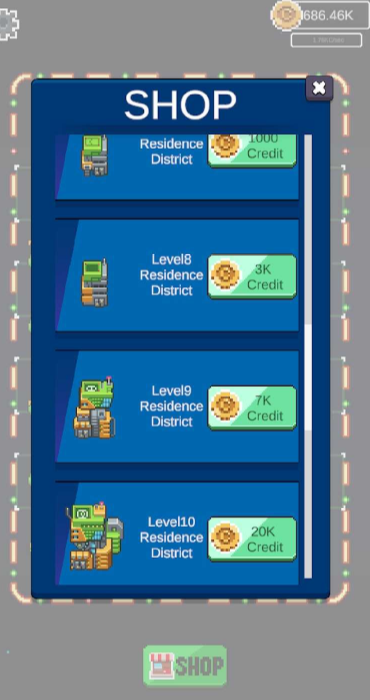Viewport: 370px width, 700px height.
Task: Open the settings gear icon
Action: (x=8, y=23)
